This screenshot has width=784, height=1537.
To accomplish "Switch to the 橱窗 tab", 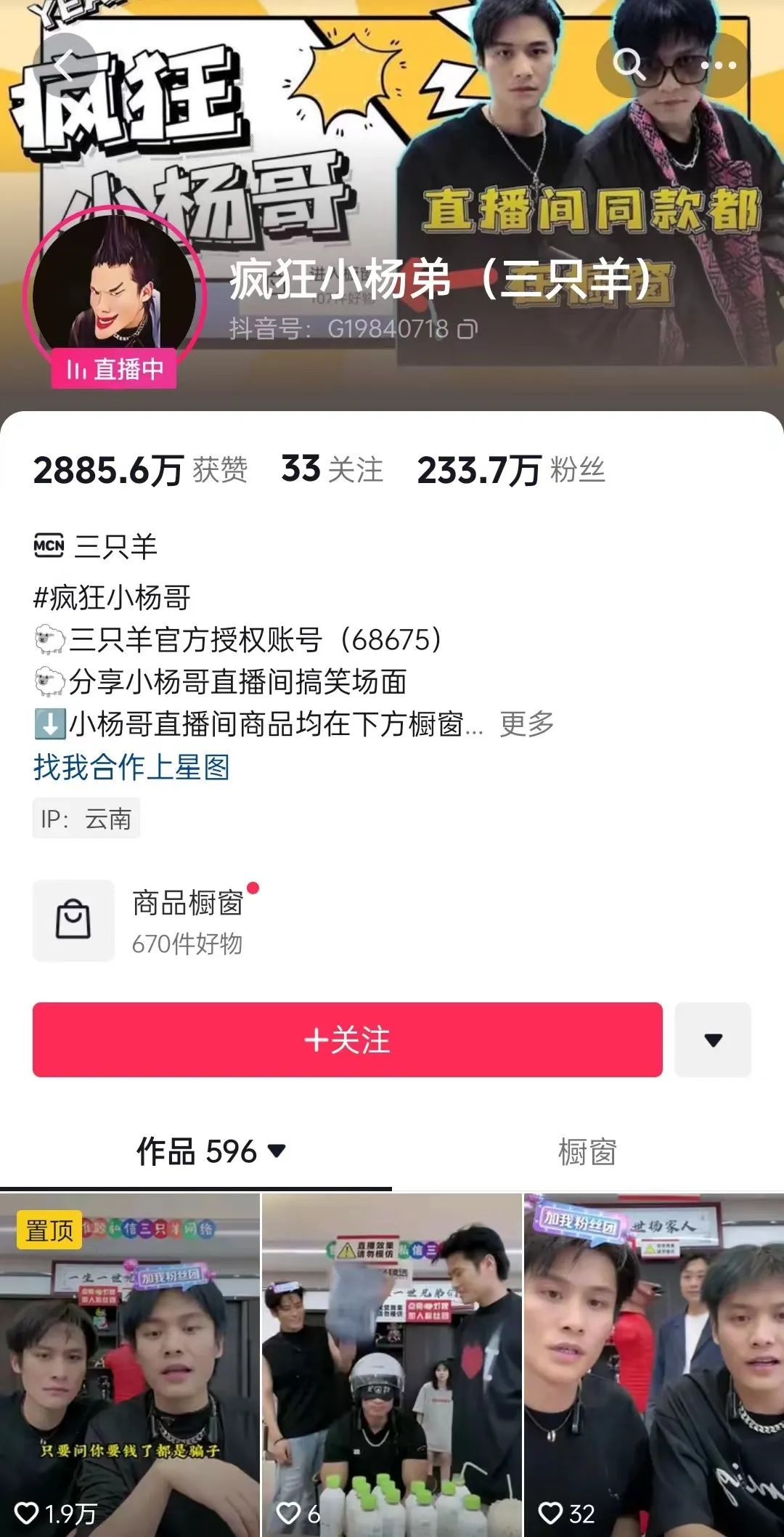I will 587,1152.
